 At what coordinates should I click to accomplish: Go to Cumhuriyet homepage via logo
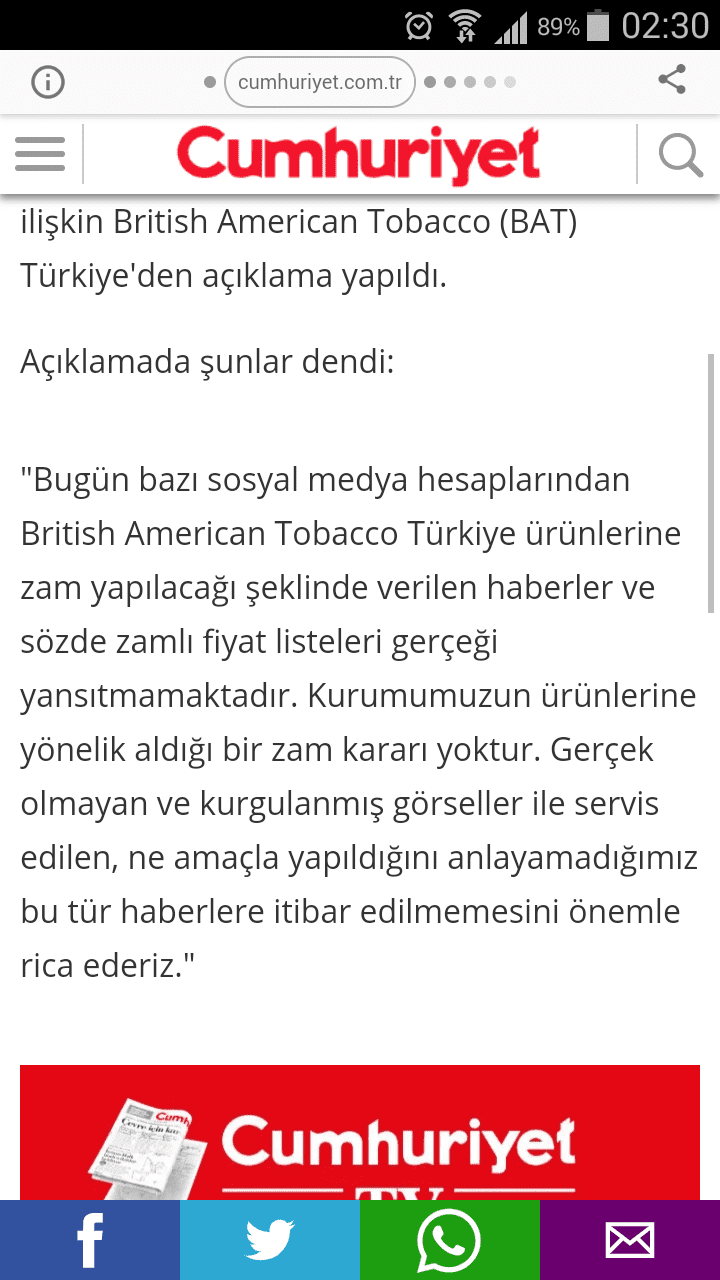coord(358,154)
